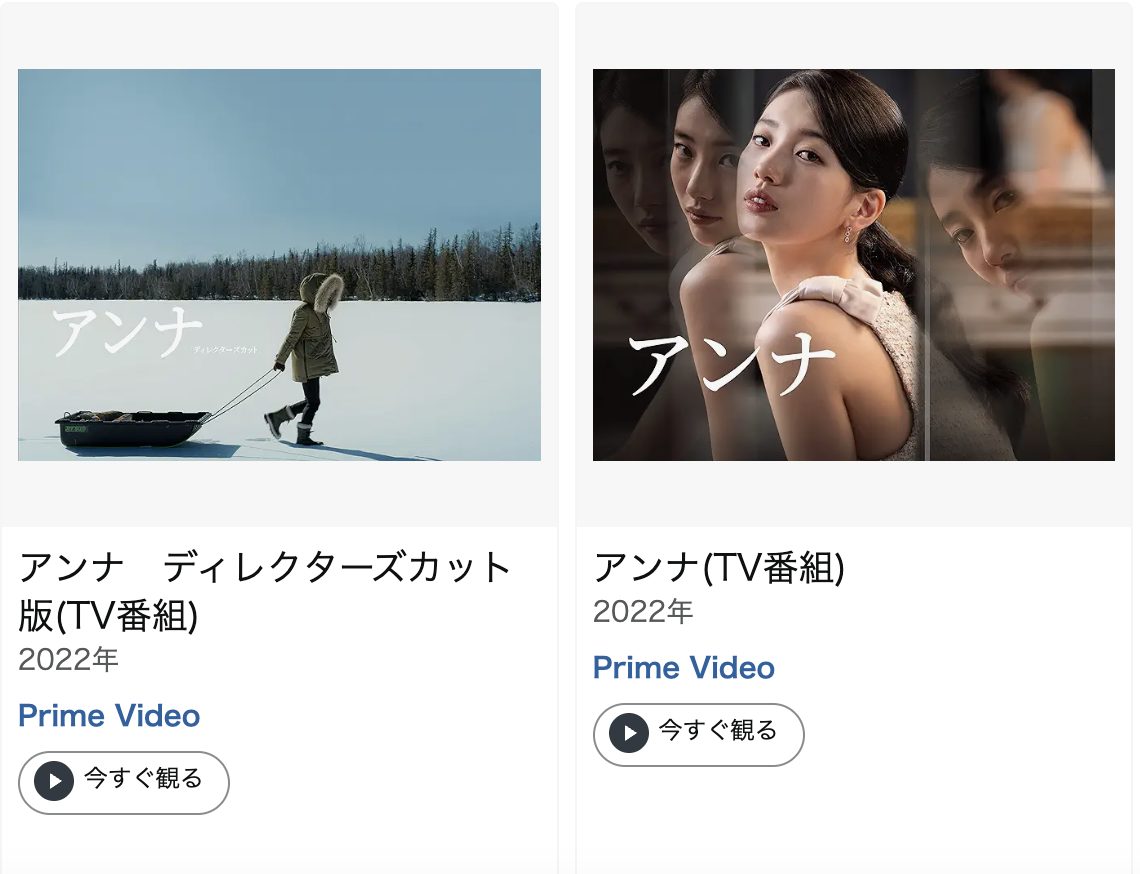The width and height of the screenshot is (1140, 874).
Task: Tap 今すぐ観る under アンナ(TV番組)
Action: (698, 734)
